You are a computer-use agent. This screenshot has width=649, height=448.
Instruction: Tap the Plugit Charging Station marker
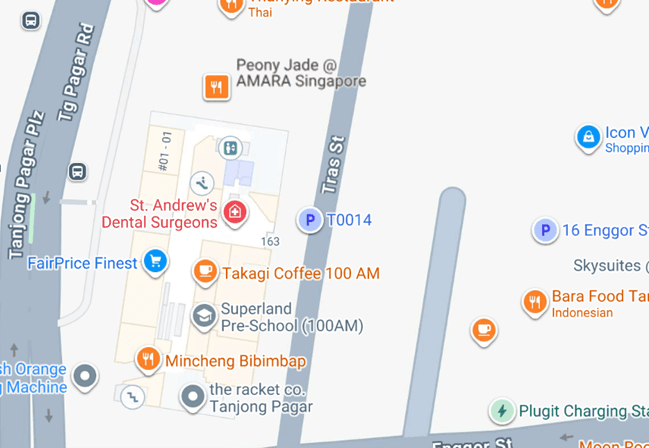(x=501, y=410)
